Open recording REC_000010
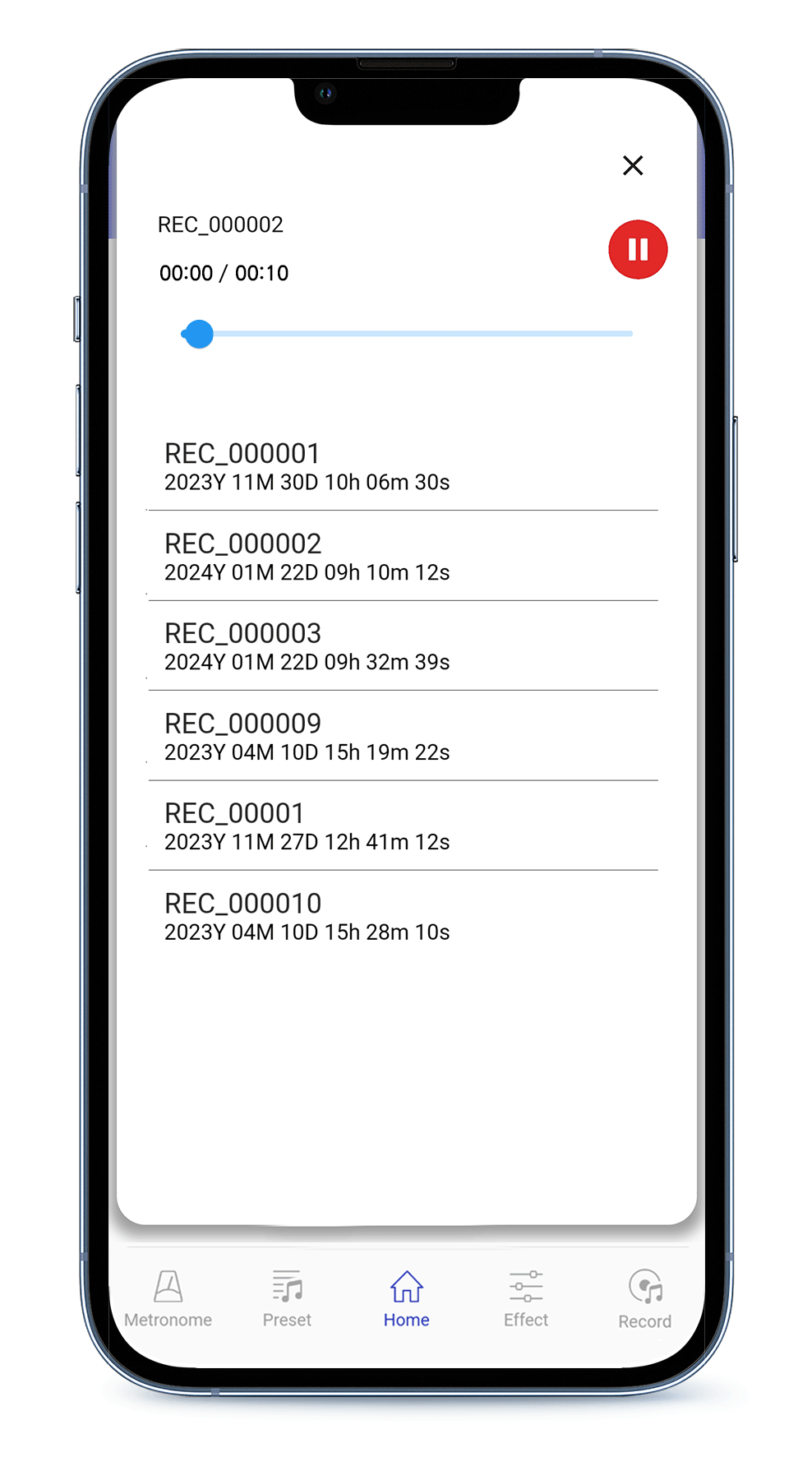Image resolution: width=812 pixels, height=1457 pixels. 403,917
